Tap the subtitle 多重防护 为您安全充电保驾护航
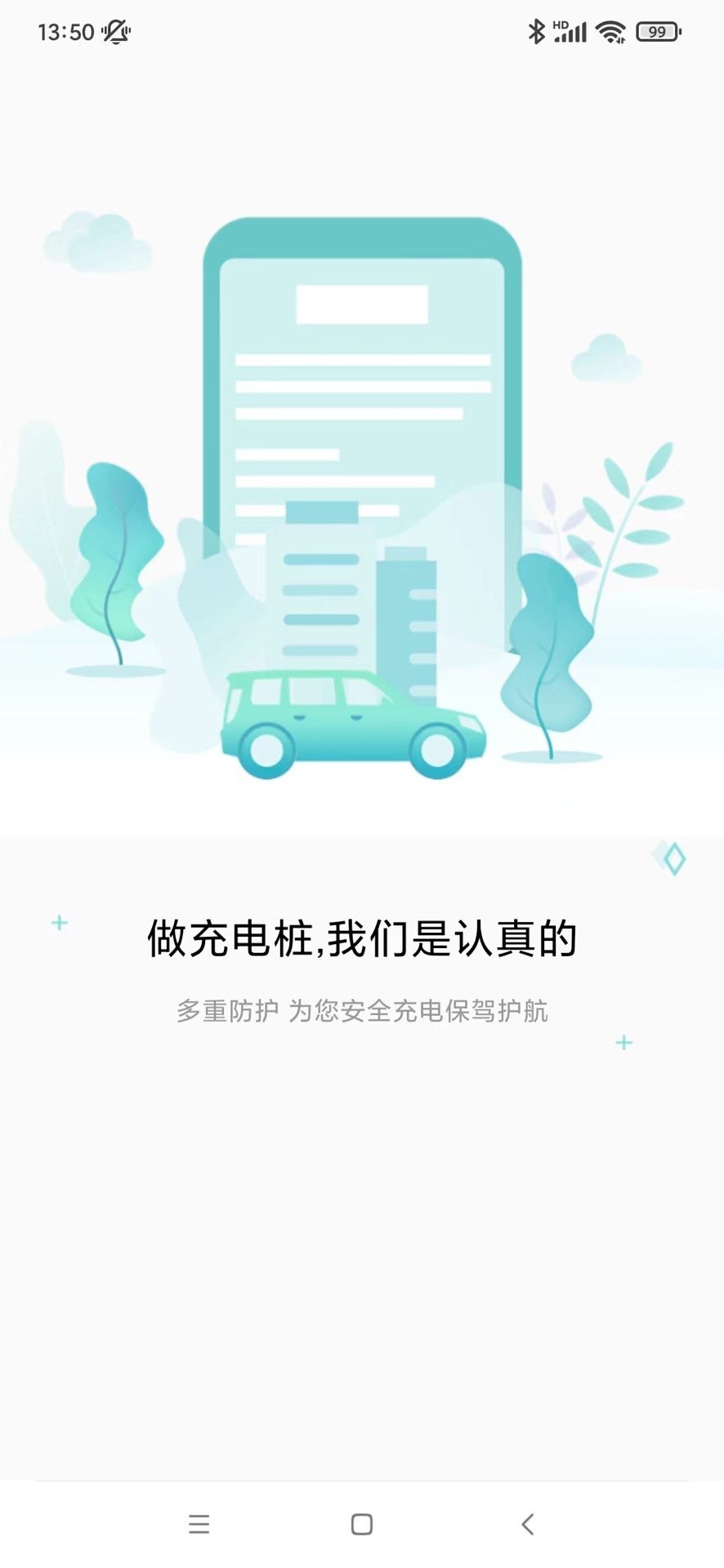Screen dimensions: 724x1568 pos(362,1012)
